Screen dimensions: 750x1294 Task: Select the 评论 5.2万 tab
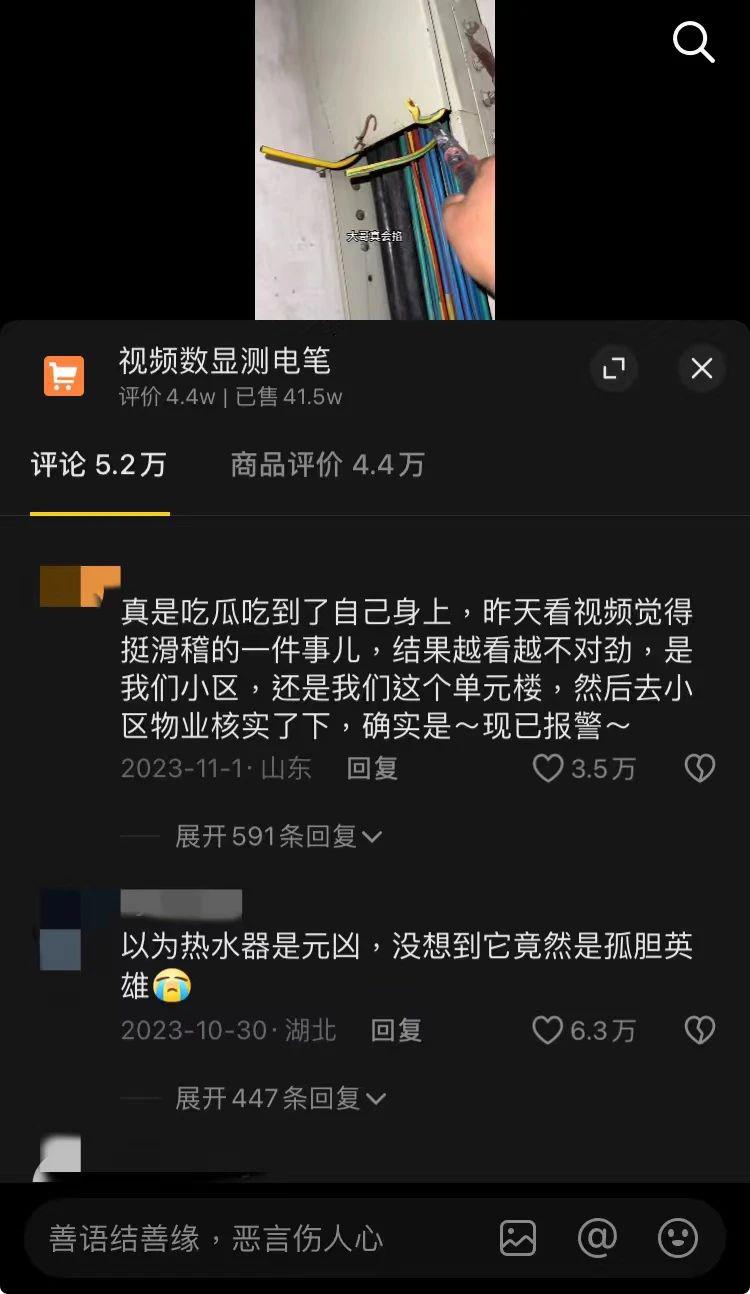pyautogui.click(x=99, y=464)
